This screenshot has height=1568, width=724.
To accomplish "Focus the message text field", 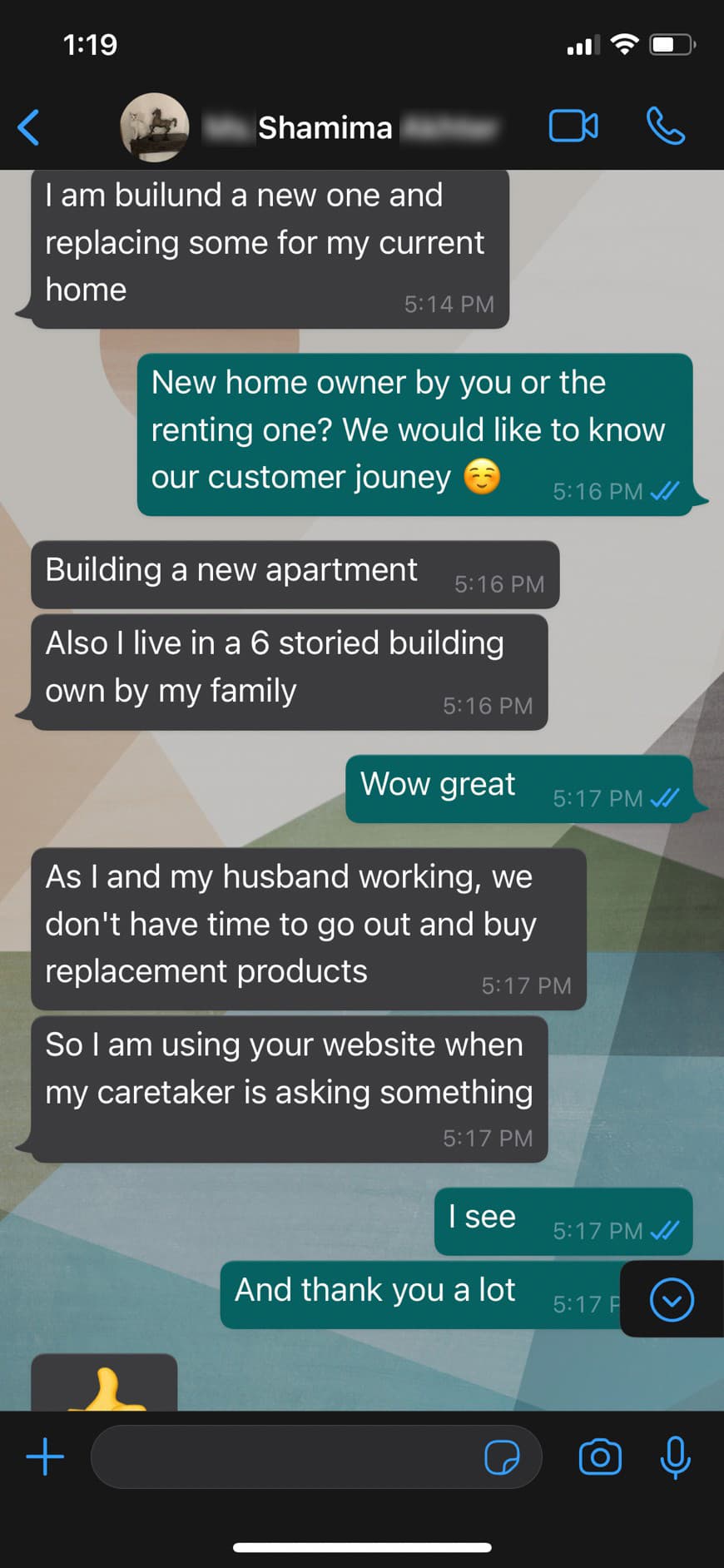I will click(x=283, y=1457).
